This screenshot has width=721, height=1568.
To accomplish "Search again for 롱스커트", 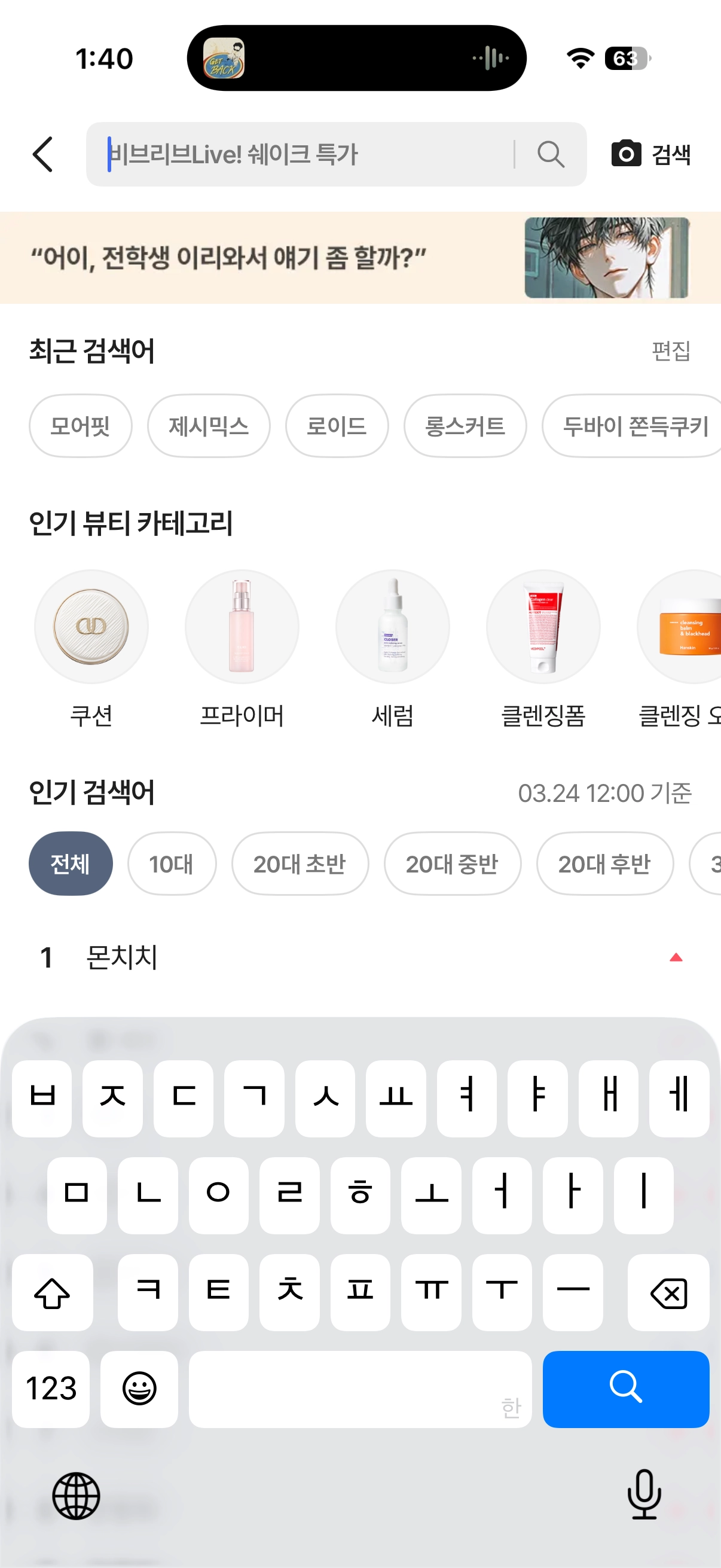I will tap(465, 426).
